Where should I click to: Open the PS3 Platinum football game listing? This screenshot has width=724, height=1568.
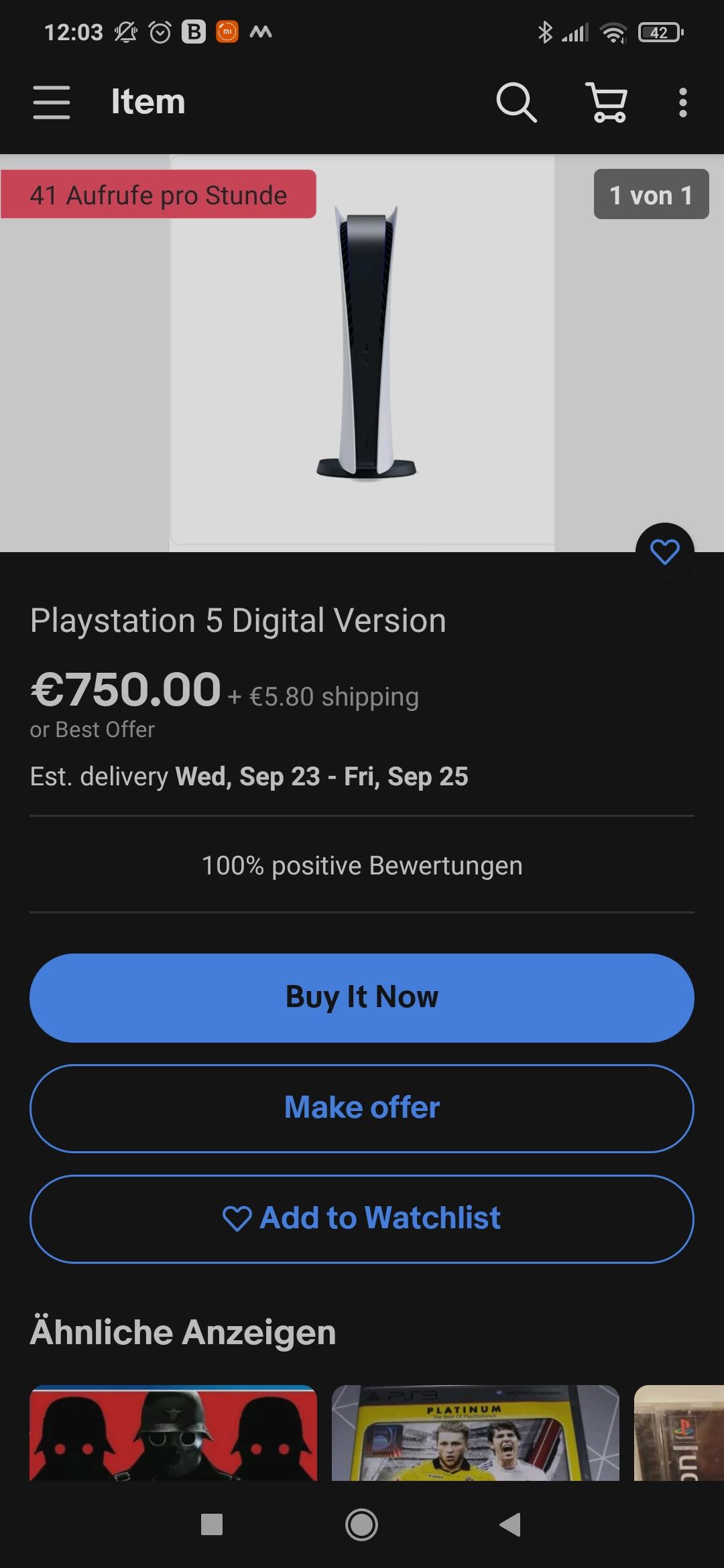click(x=475, y=1433)
